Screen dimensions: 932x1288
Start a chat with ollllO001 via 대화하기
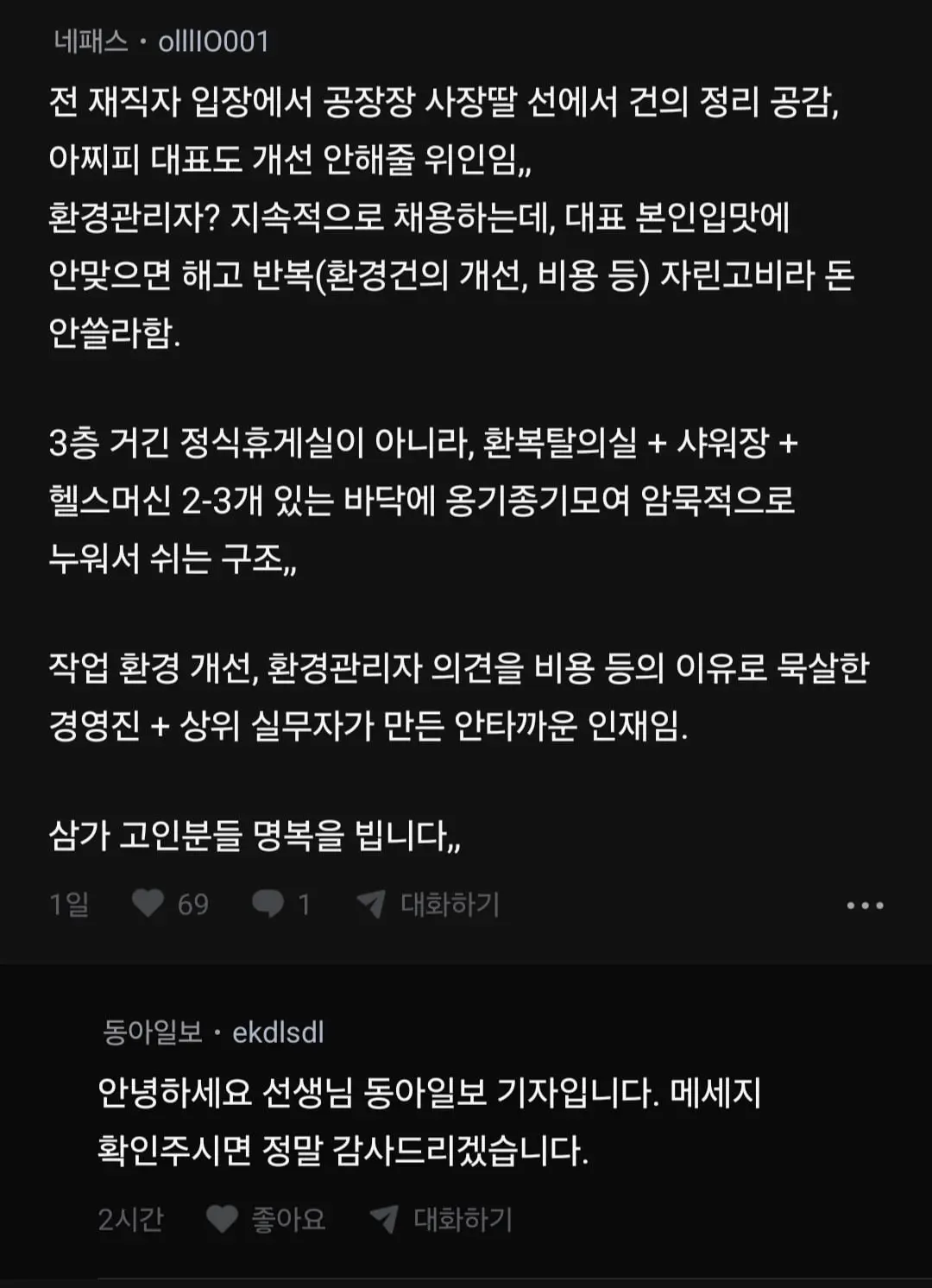(x=430, y=904)
